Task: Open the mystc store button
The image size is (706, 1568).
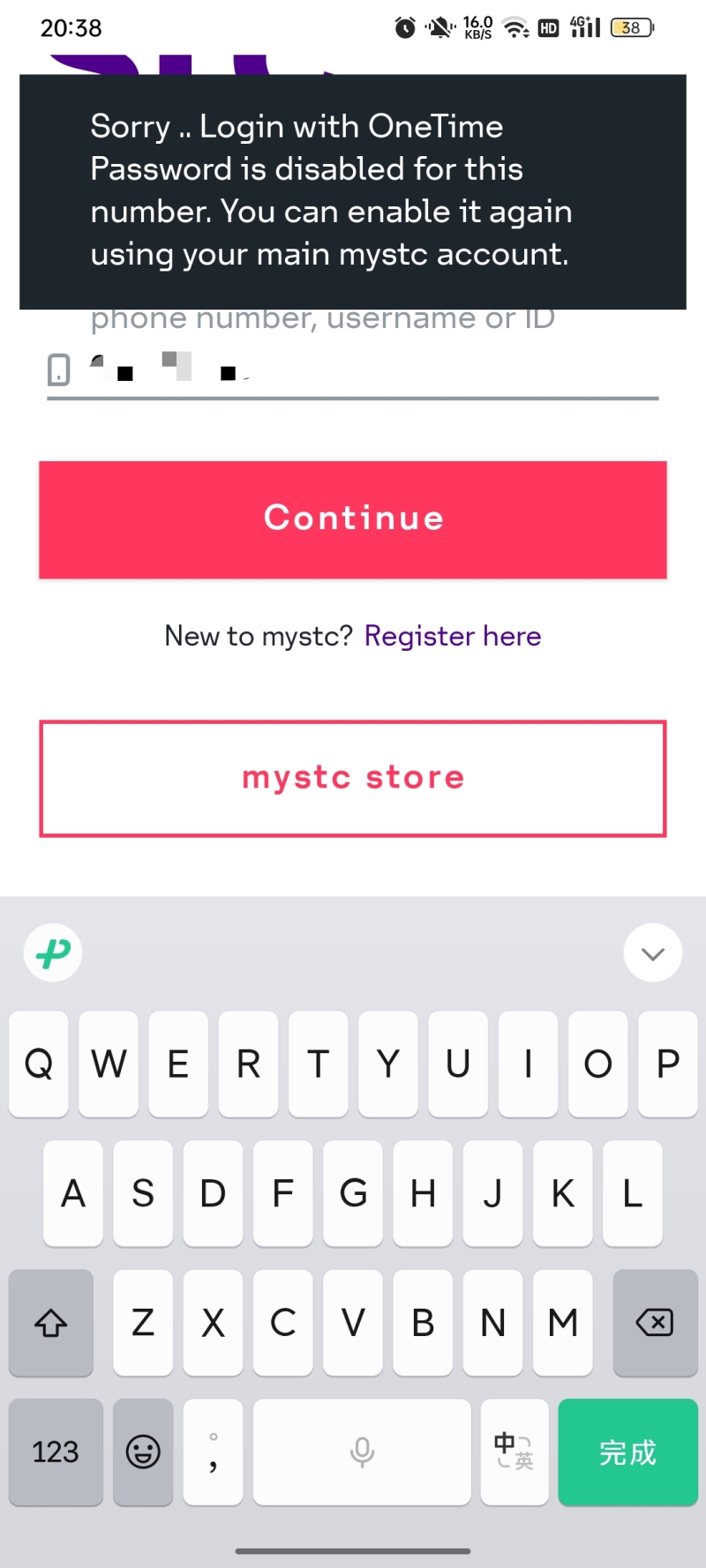Action: [353, 778]
